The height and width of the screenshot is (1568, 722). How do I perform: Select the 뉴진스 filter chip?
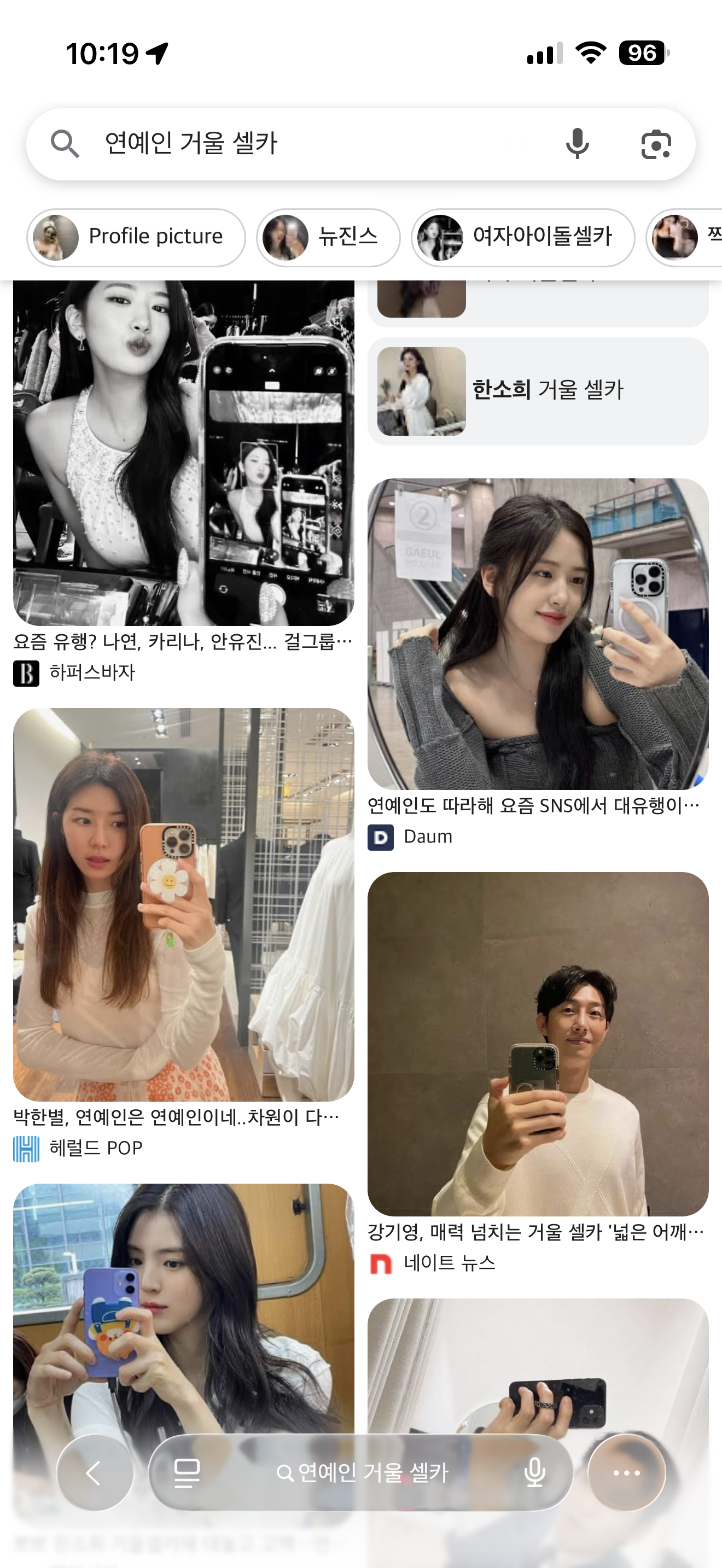click(328, 237)
